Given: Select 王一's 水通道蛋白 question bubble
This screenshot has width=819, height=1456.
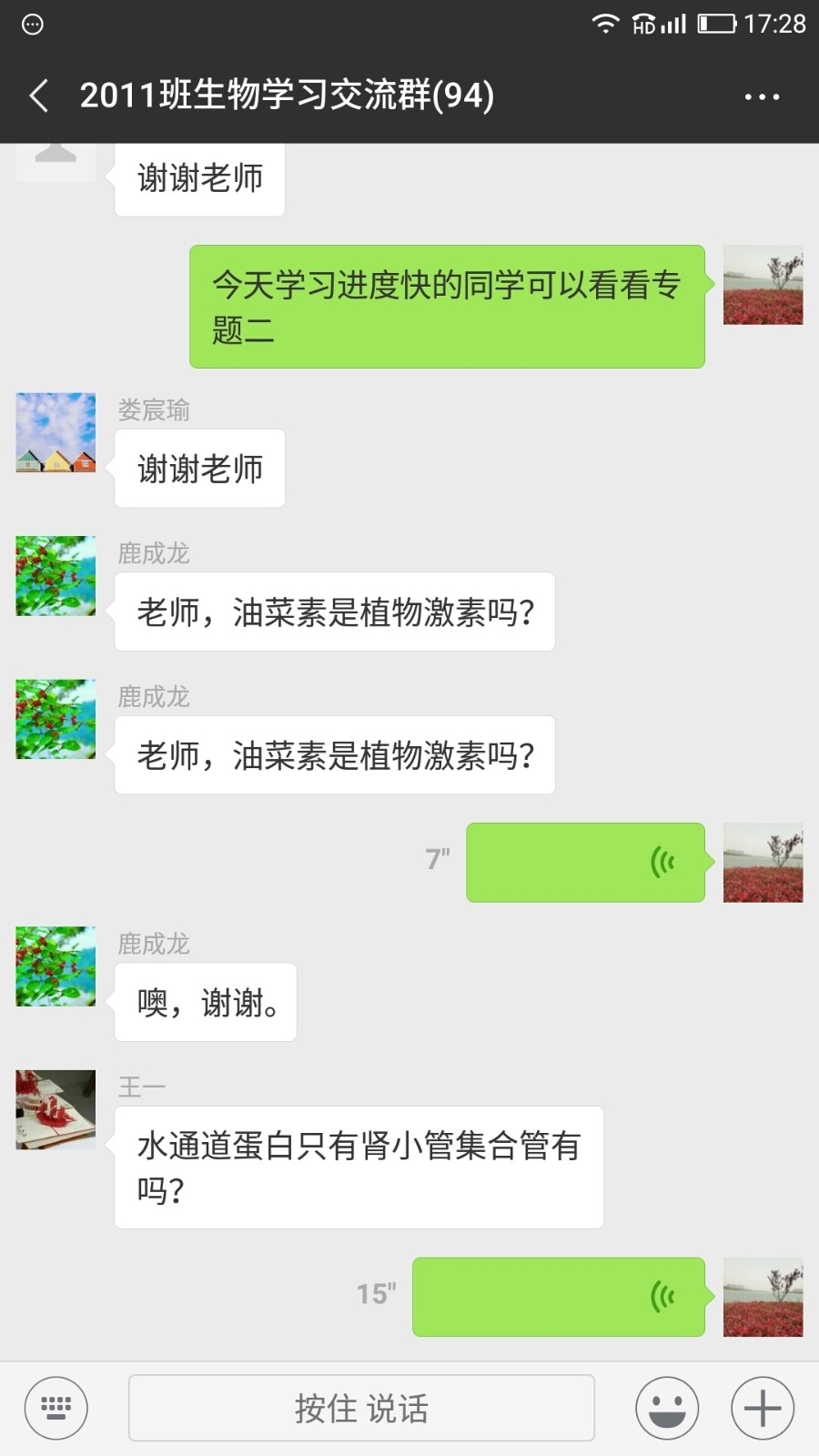Looking at the screenshot, I should (x=358, y=1168).
